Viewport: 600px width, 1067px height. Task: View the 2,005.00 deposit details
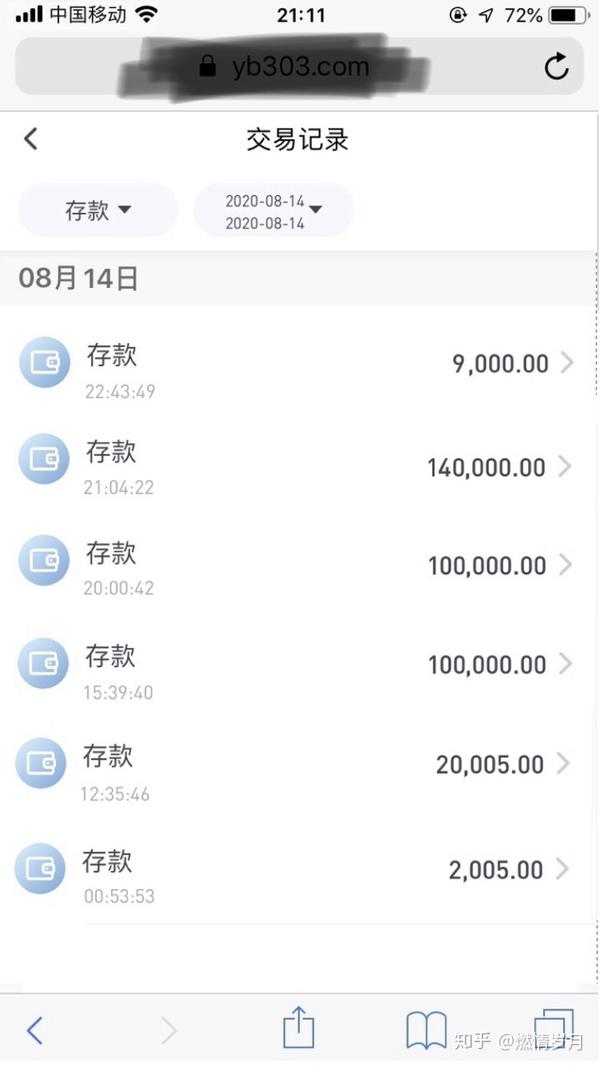coord(300,870)
